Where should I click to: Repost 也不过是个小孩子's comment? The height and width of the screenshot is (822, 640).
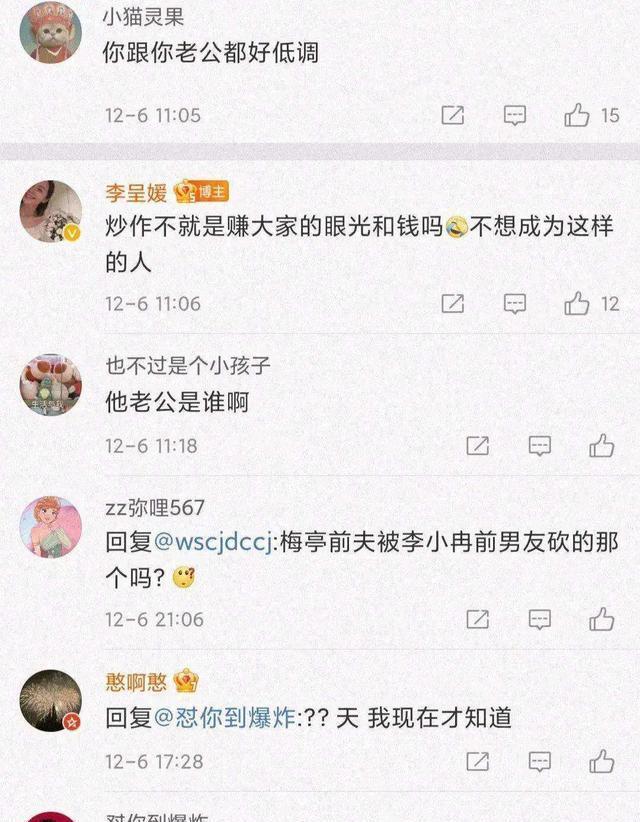point(478,446)
